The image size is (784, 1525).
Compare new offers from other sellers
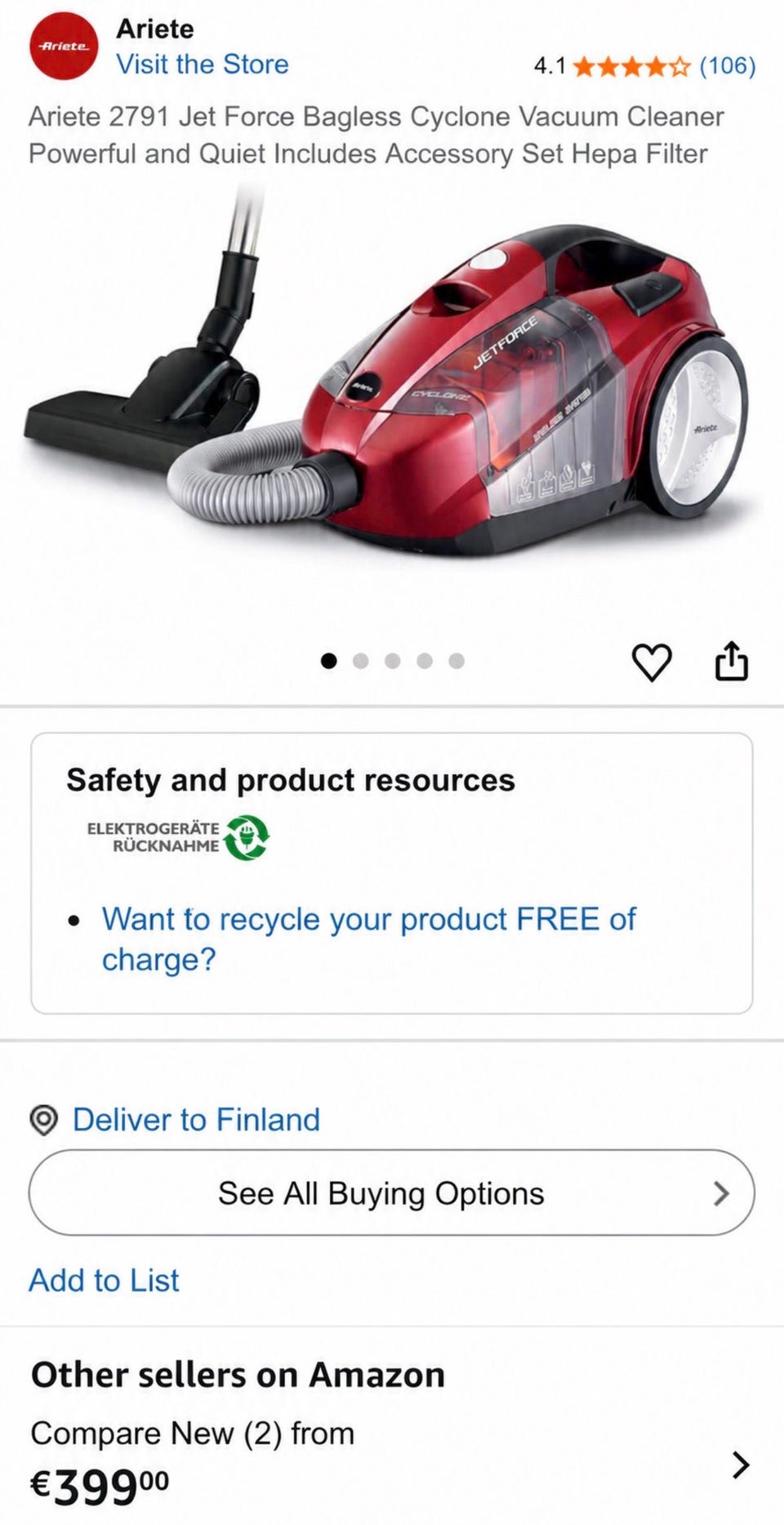[392, 1462]
